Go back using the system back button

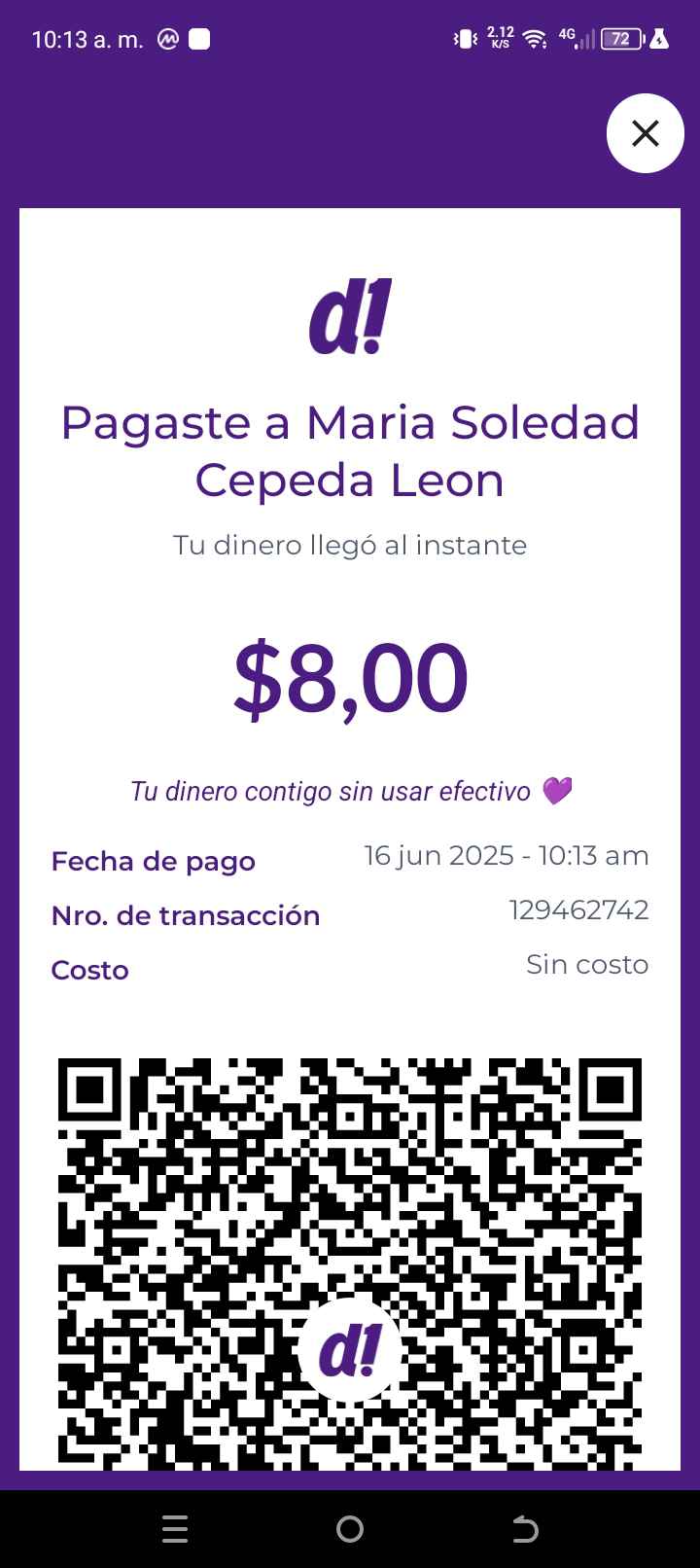(525, 1530)
